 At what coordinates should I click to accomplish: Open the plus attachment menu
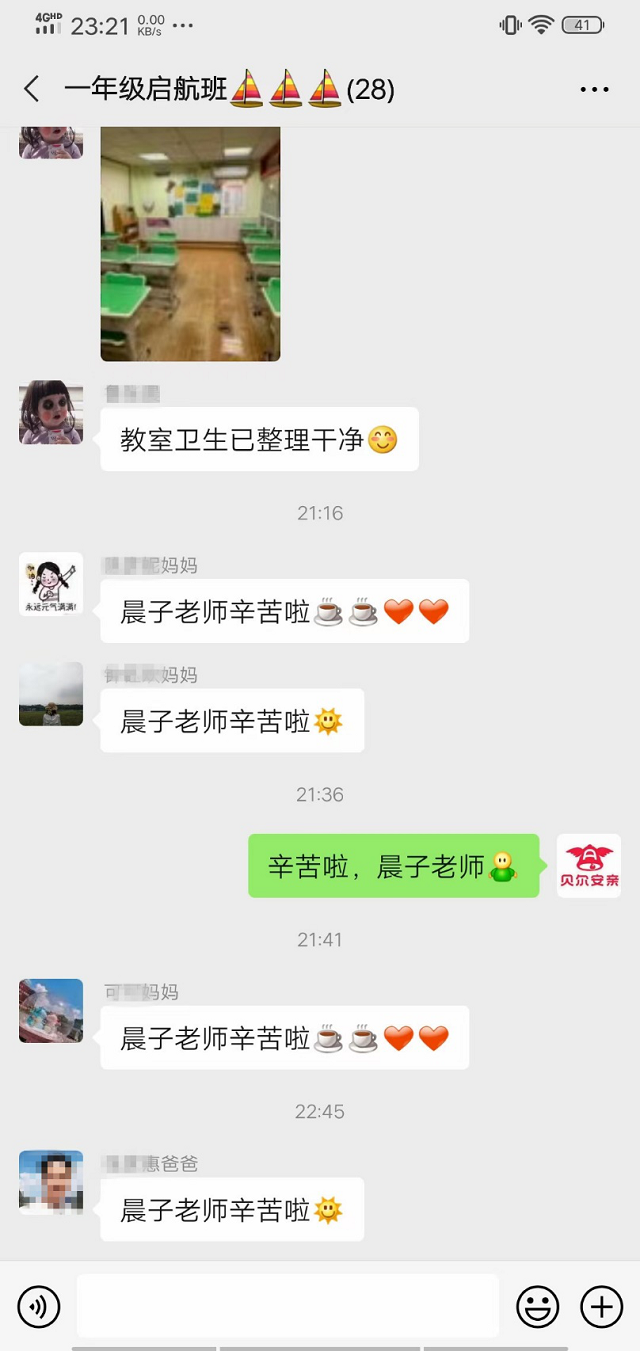602,1306
